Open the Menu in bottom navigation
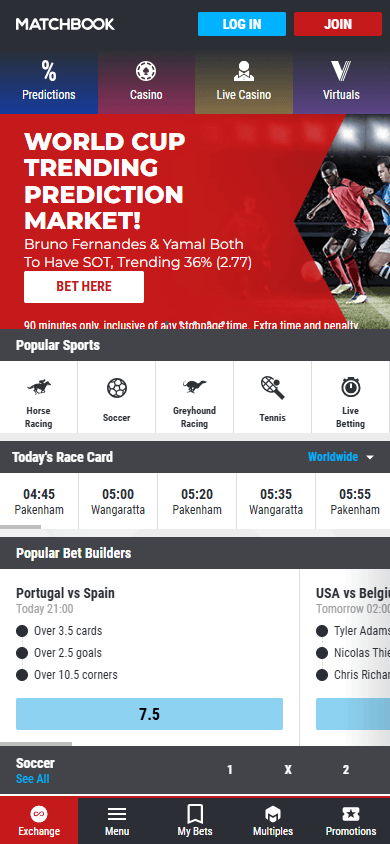 [117, 821]
